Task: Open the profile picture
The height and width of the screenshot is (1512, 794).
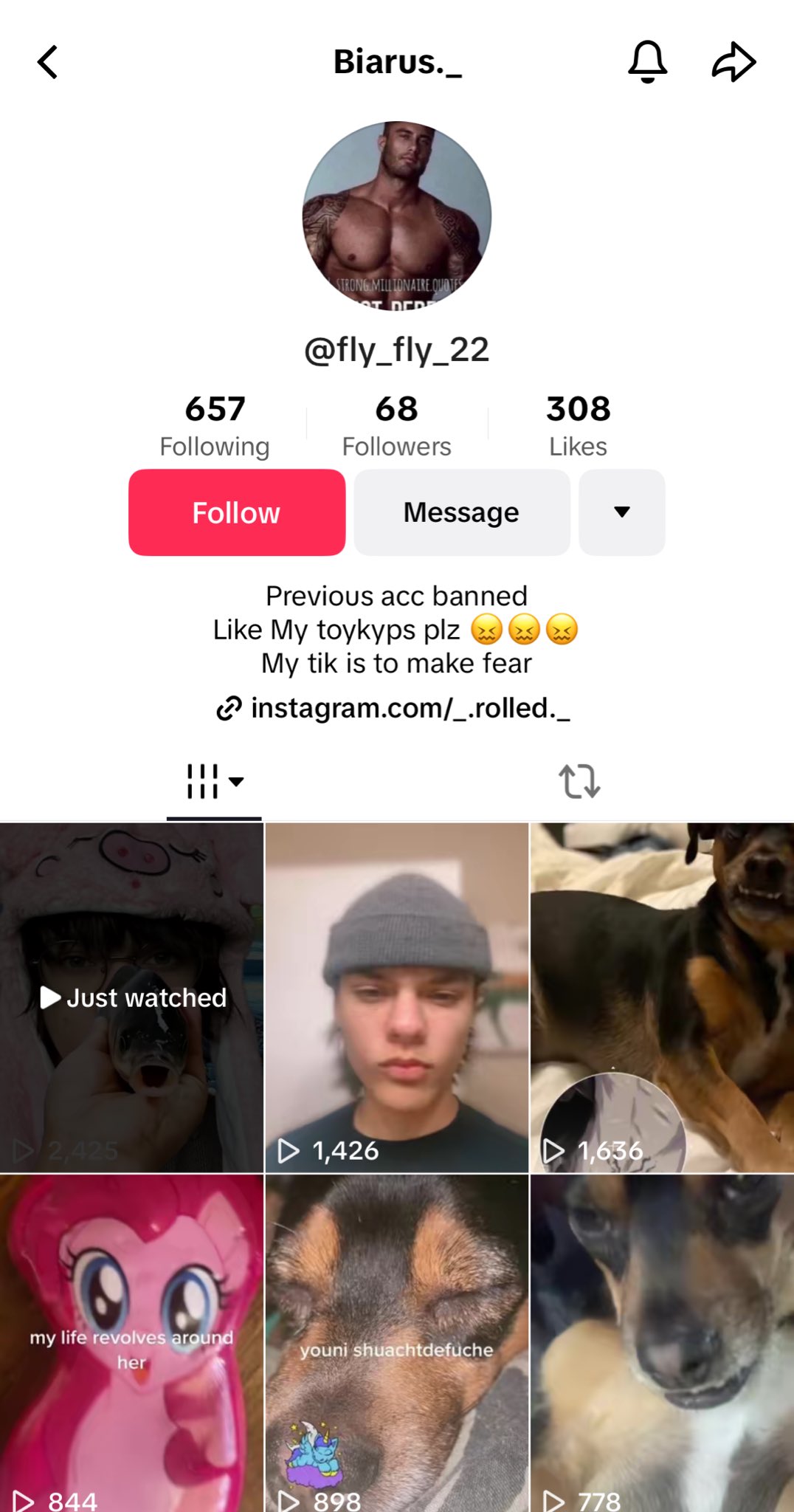Action: [397, 216]
